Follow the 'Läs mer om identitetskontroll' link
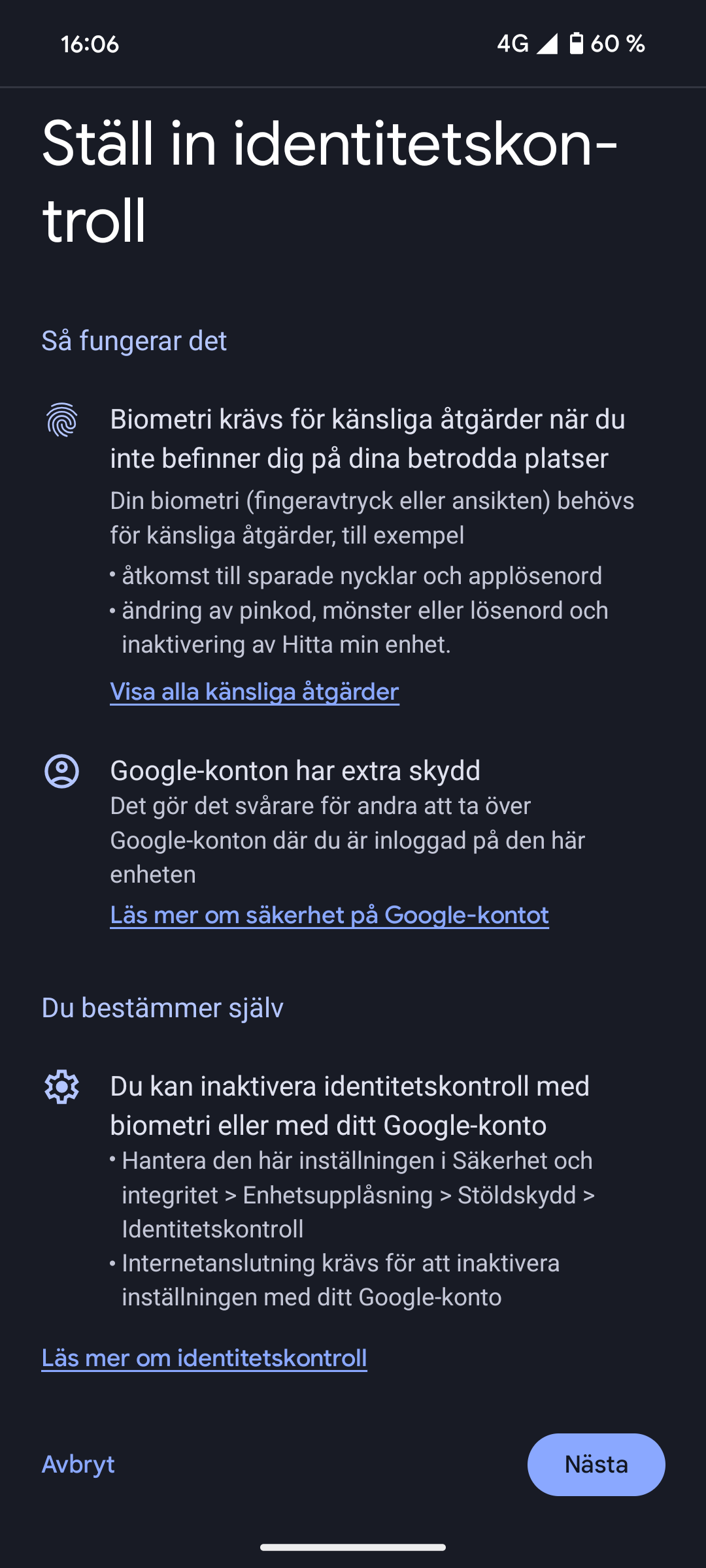This screenshot has width=706, height=1568. click(x=204, y=1358)
